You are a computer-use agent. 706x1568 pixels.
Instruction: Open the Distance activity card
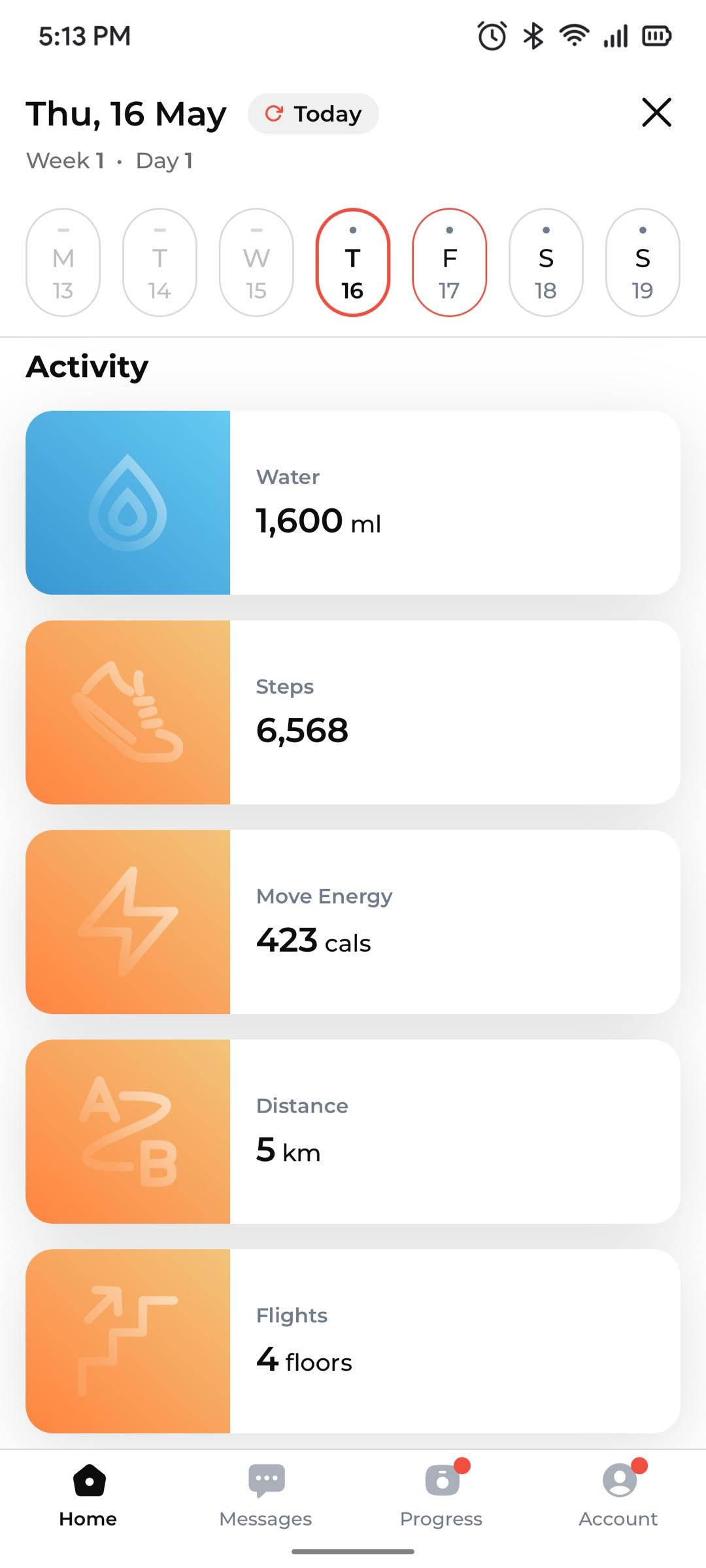pos(353,1132)
